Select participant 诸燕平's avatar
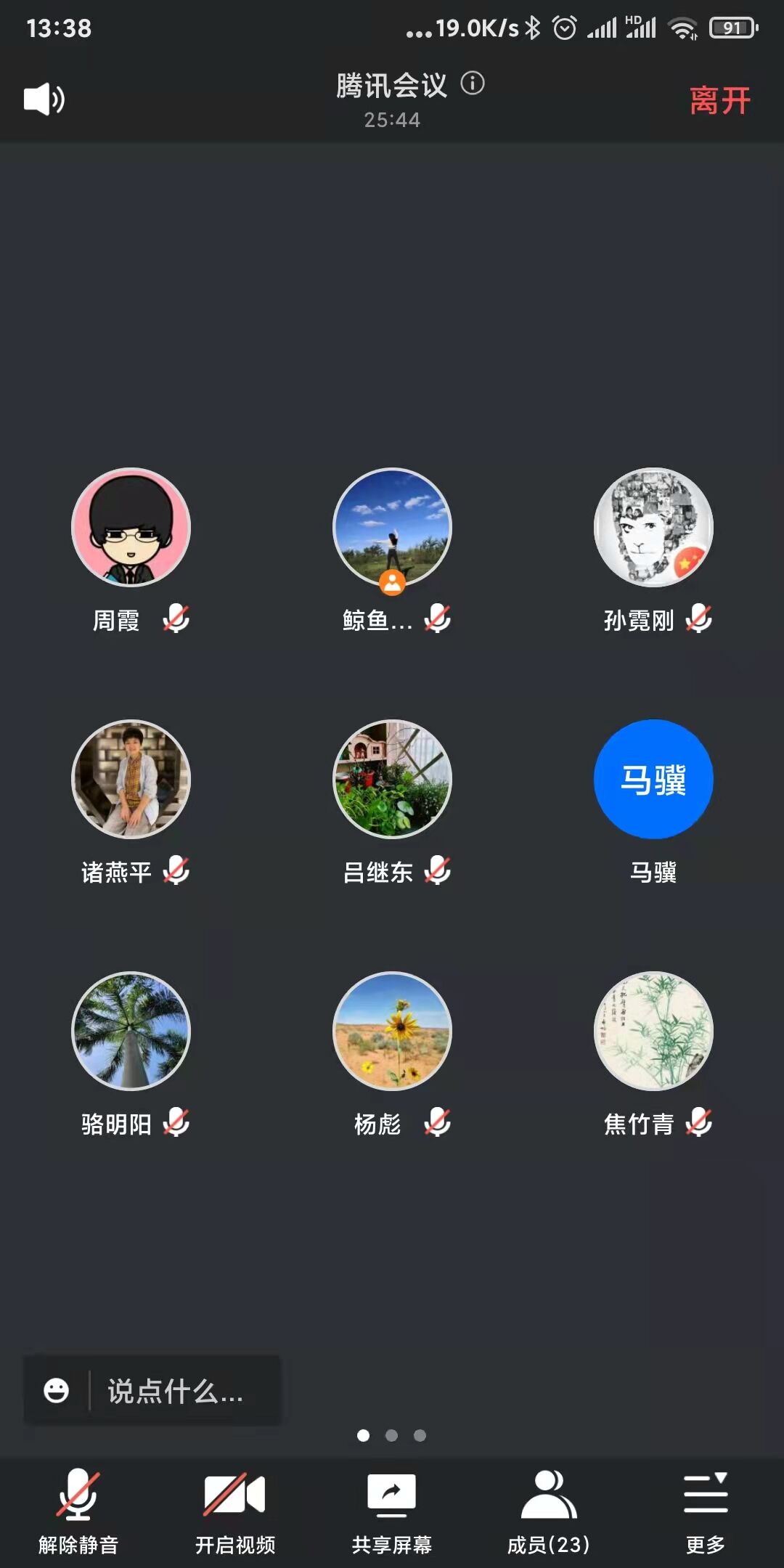The height and width of the screenshot is (1568, 784). 131,779
